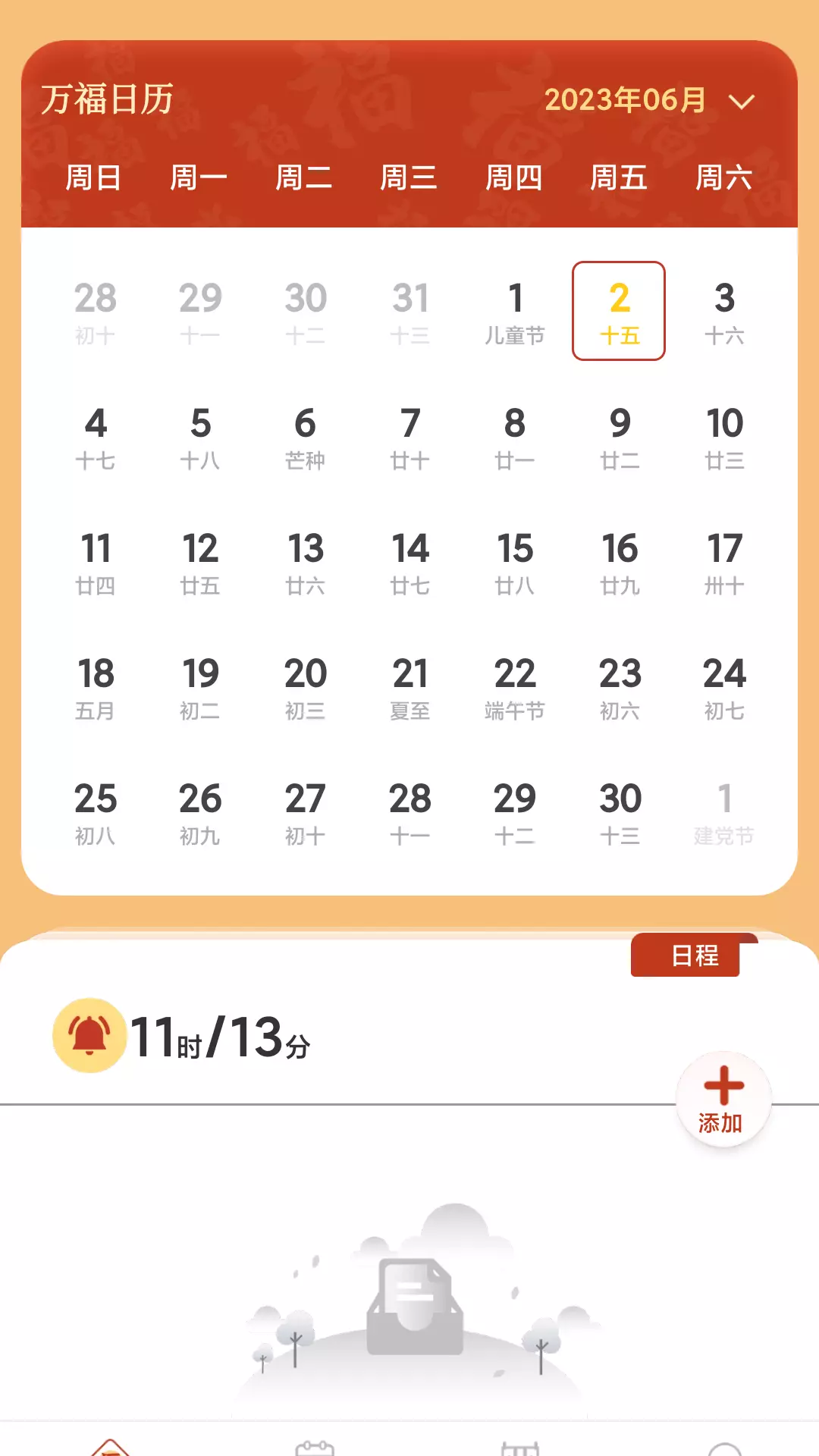Open the 日程 schedule tab label
The width and height of the screenshot is (819, 1456).
pyautogui.click(x=694, y=955)
